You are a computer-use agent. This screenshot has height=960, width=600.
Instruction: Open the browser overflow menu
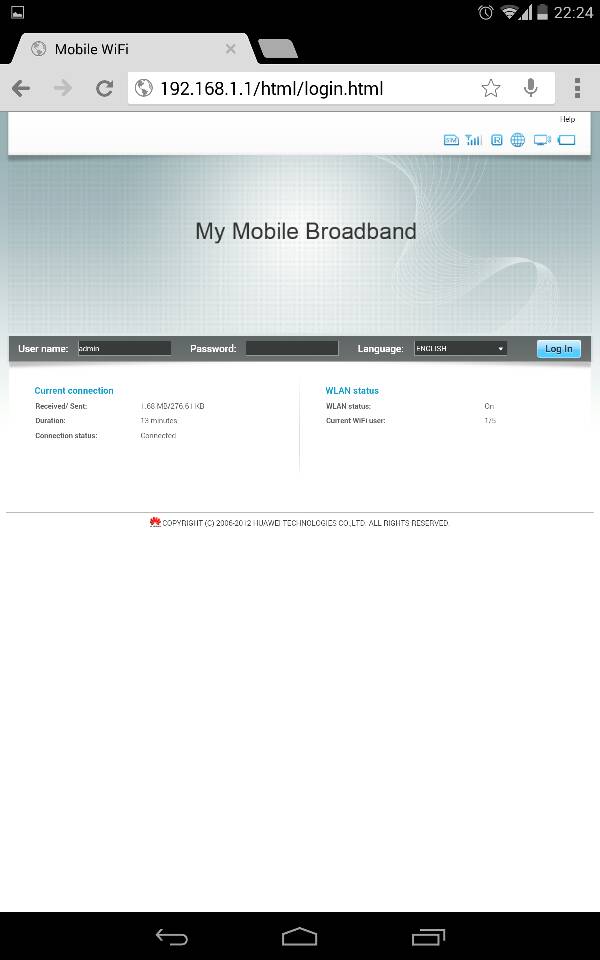[577, 89]
